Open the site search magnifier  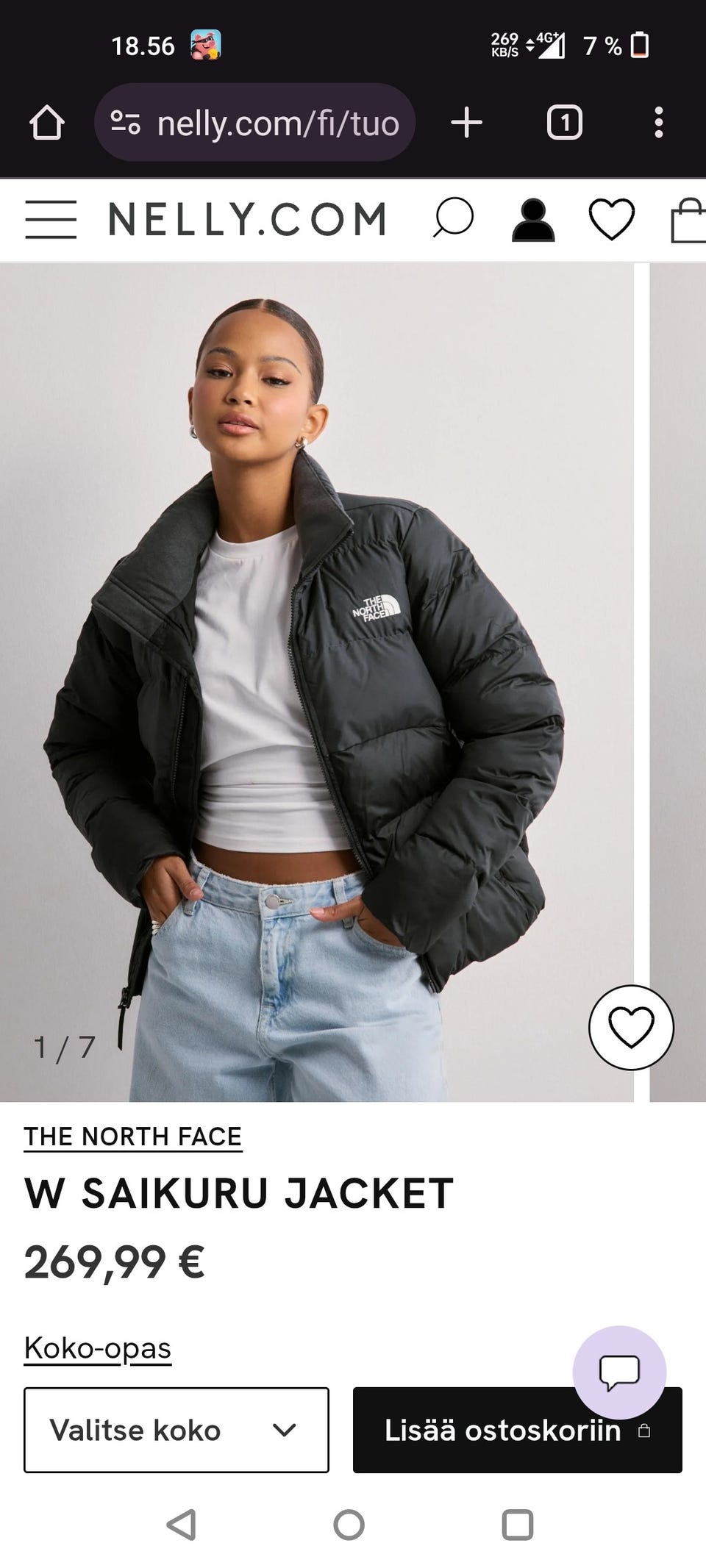pyautogui.click(x=452, y=218)
